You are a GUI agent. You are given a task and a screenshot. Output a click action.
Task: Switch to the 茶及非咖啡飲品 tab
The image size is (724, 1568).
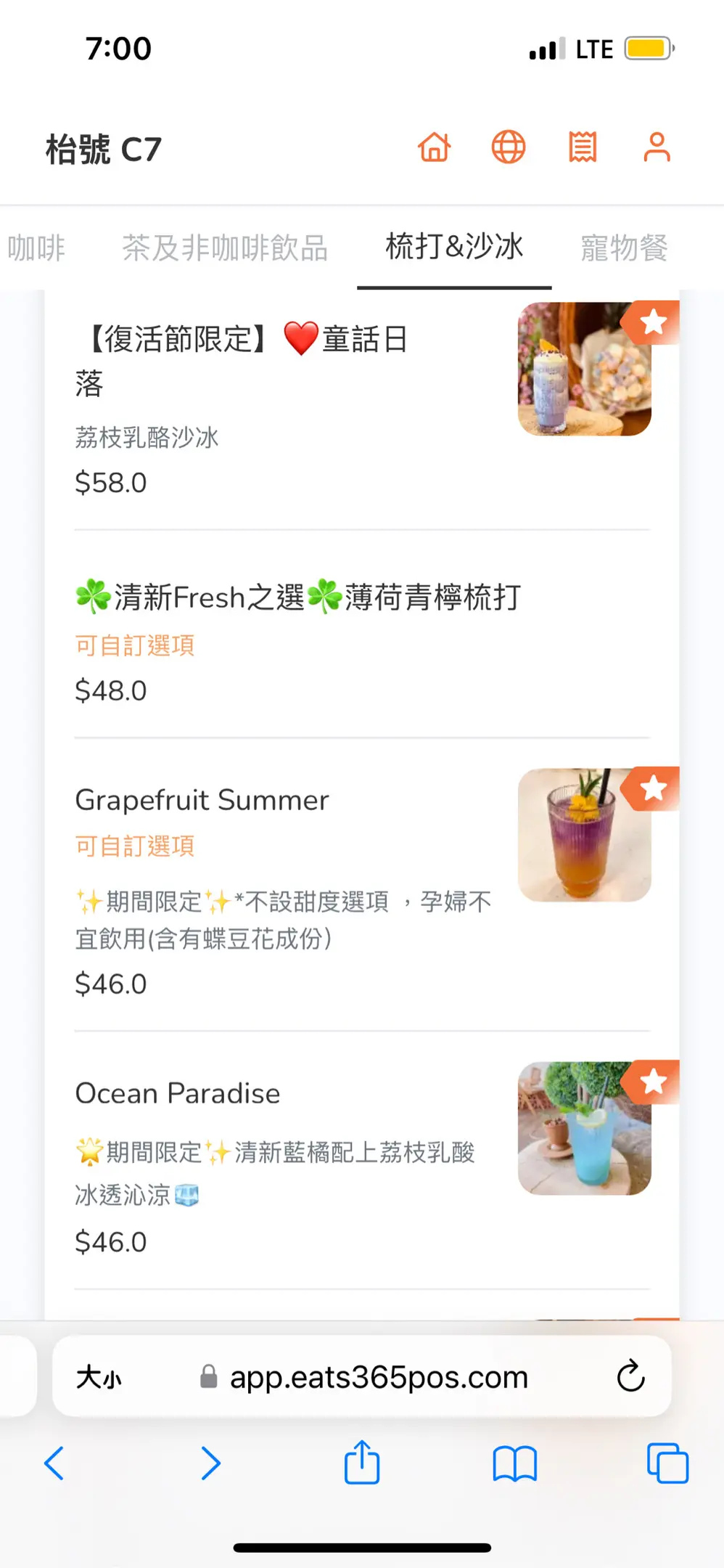coord(225,248)
